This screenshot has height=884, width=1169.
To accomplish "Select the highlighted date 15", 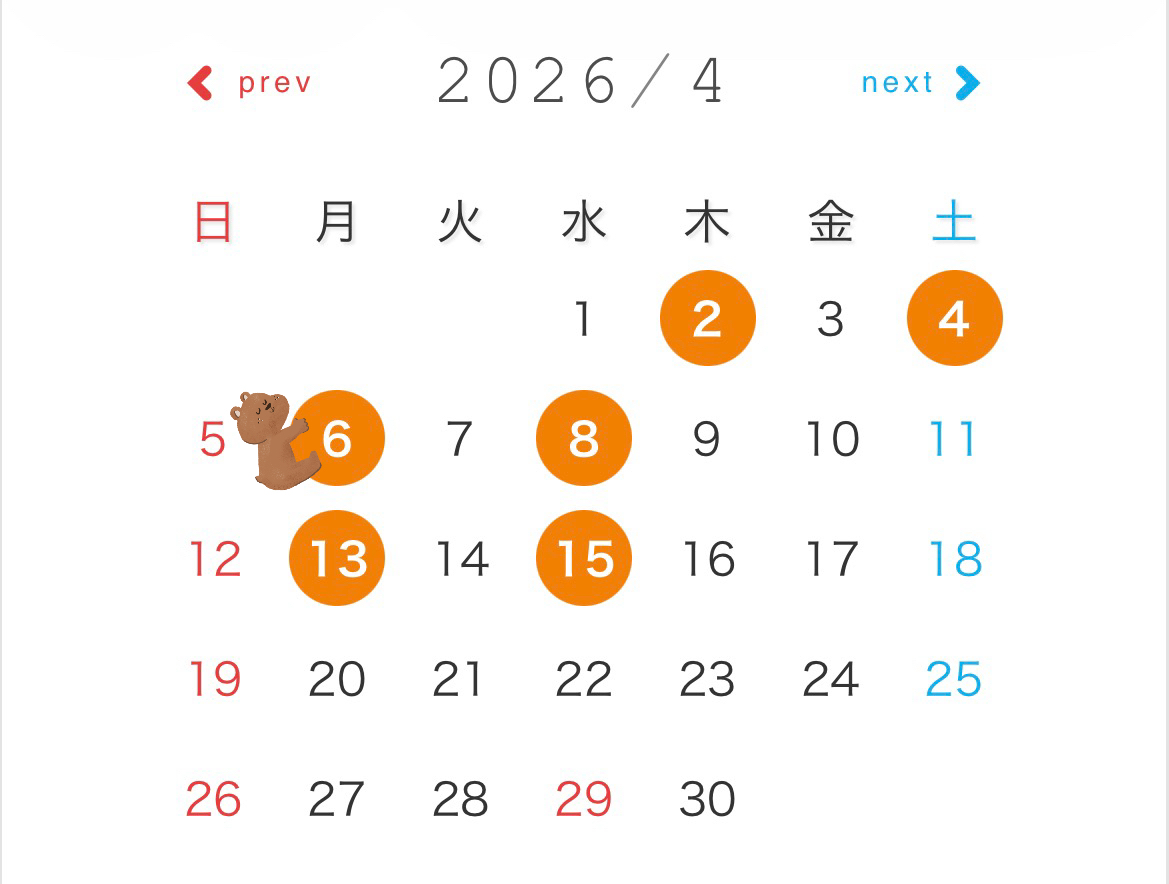I will click(x=584, y=559).
